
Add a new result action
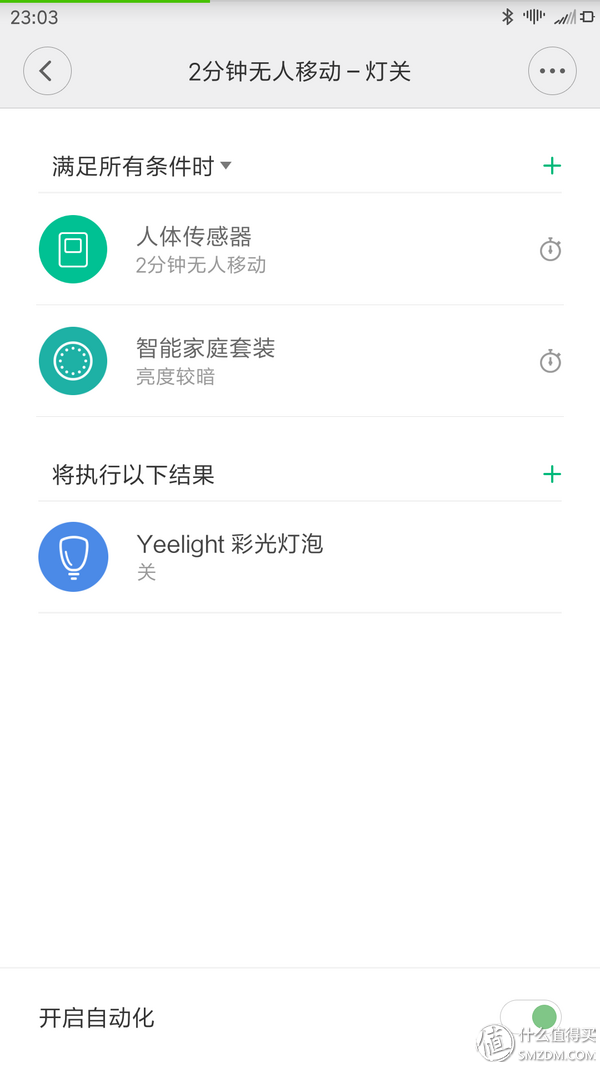coord(552,474)
